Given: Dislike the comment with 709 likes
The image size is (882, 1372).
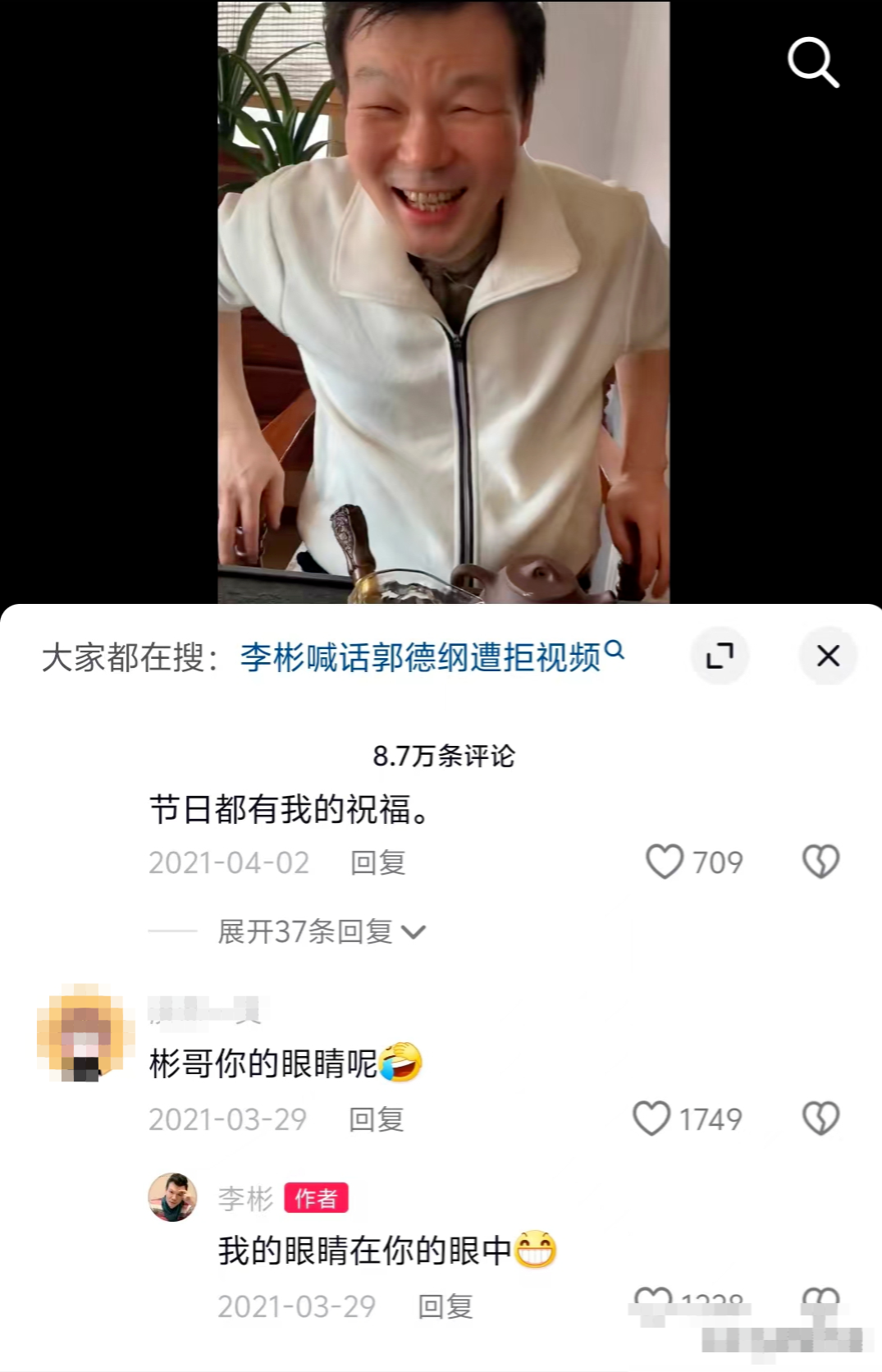Looking at the screenshot, I should click(820, 862).
